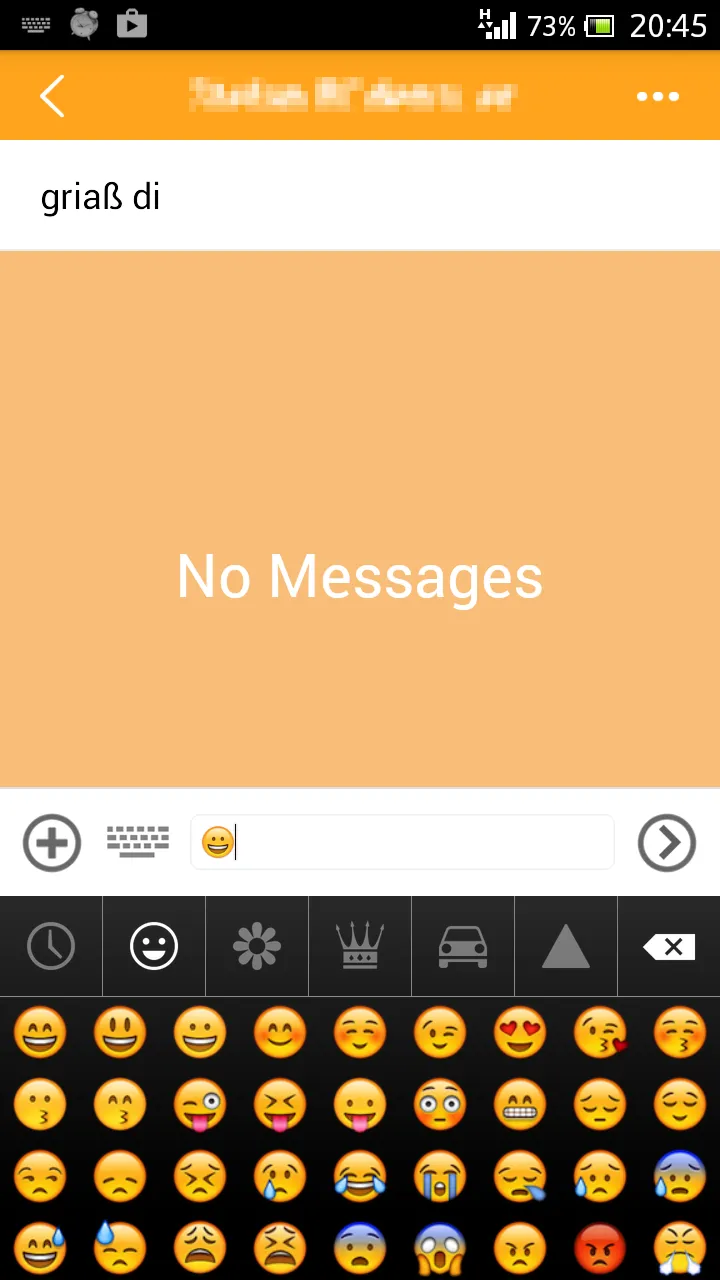Insert the kiss with heart emoji

pos(600,1033)
